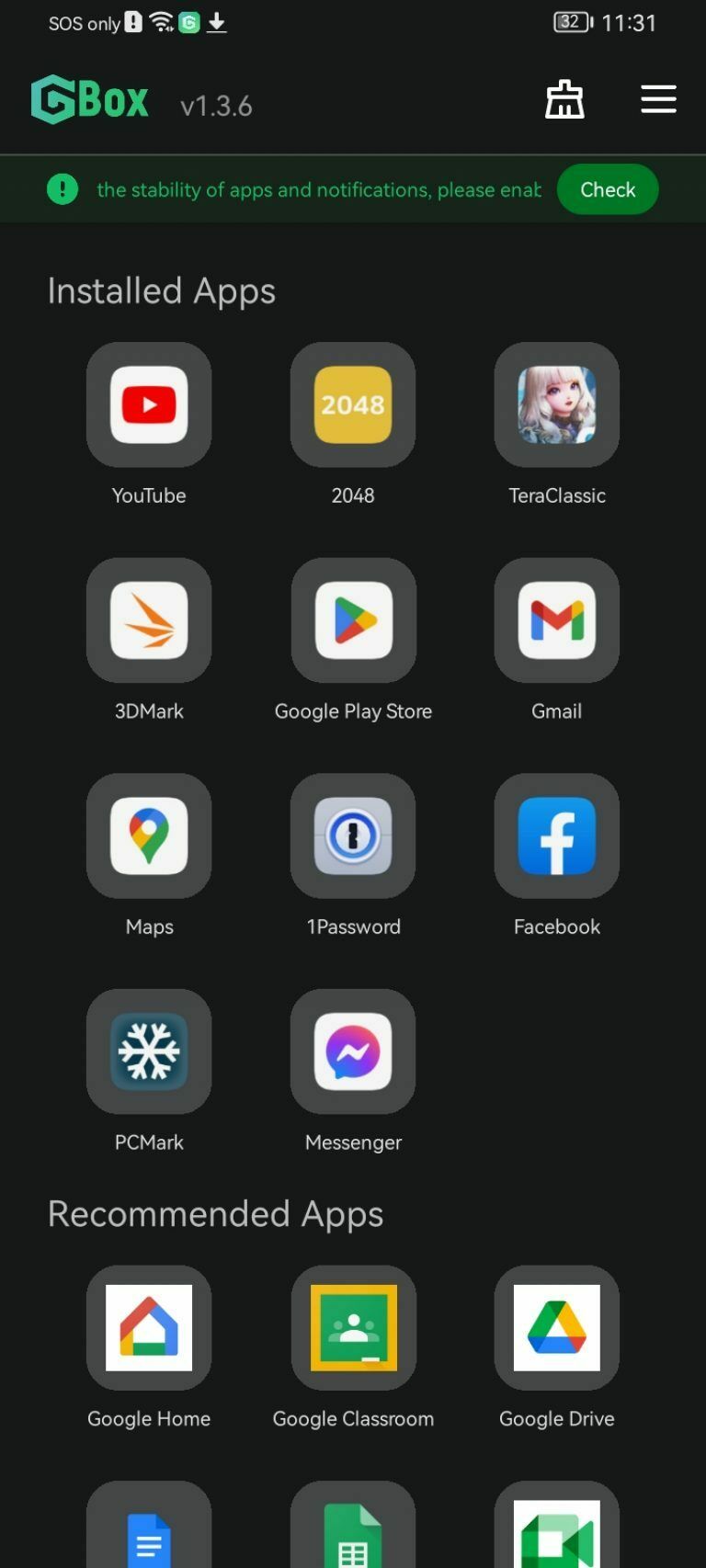Tap the battery indicator in the status bar
The width and height of the screenshot is (706, 1568).
point(571,22)
